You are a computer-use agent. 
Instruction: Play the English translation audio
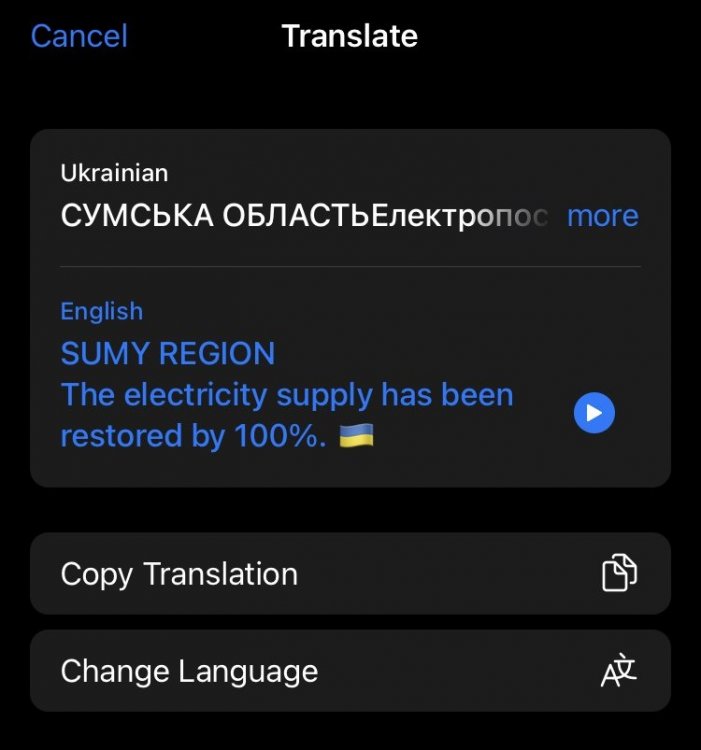pos(594,412)
